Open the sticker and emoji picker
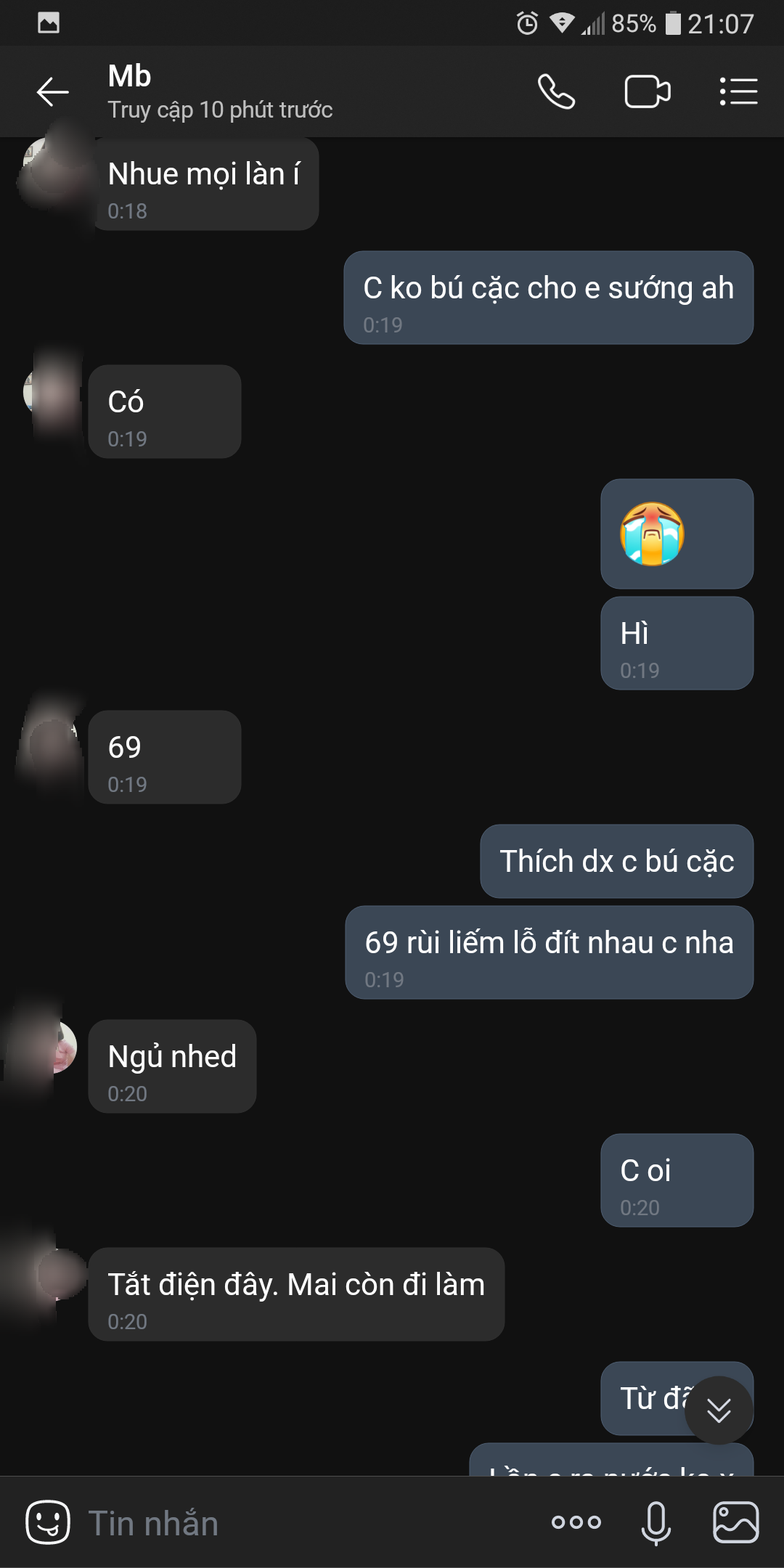 click(48, 1522)
